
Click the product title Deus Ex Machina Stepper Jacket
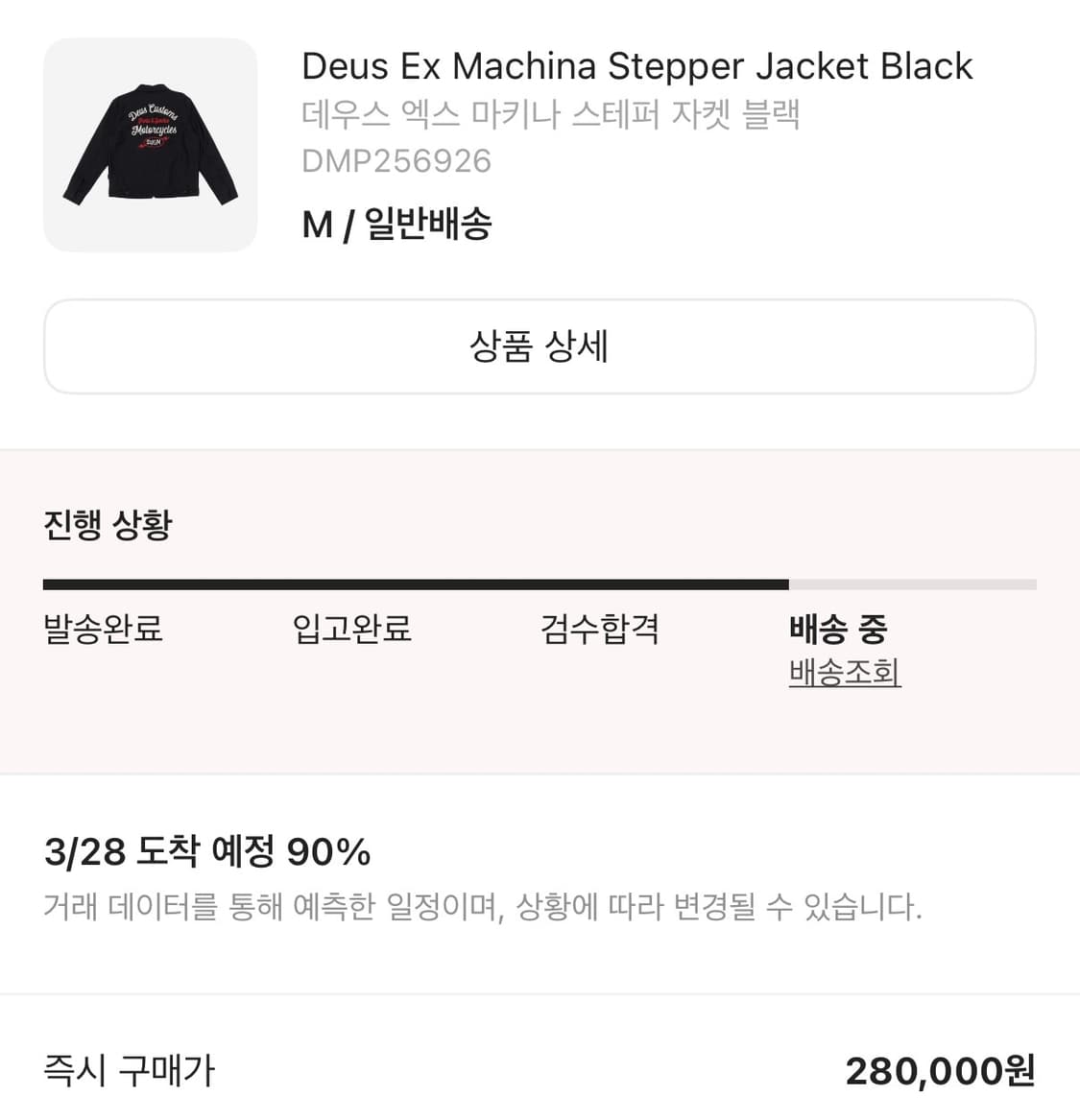pyautogui.click(x=636, y=65)
